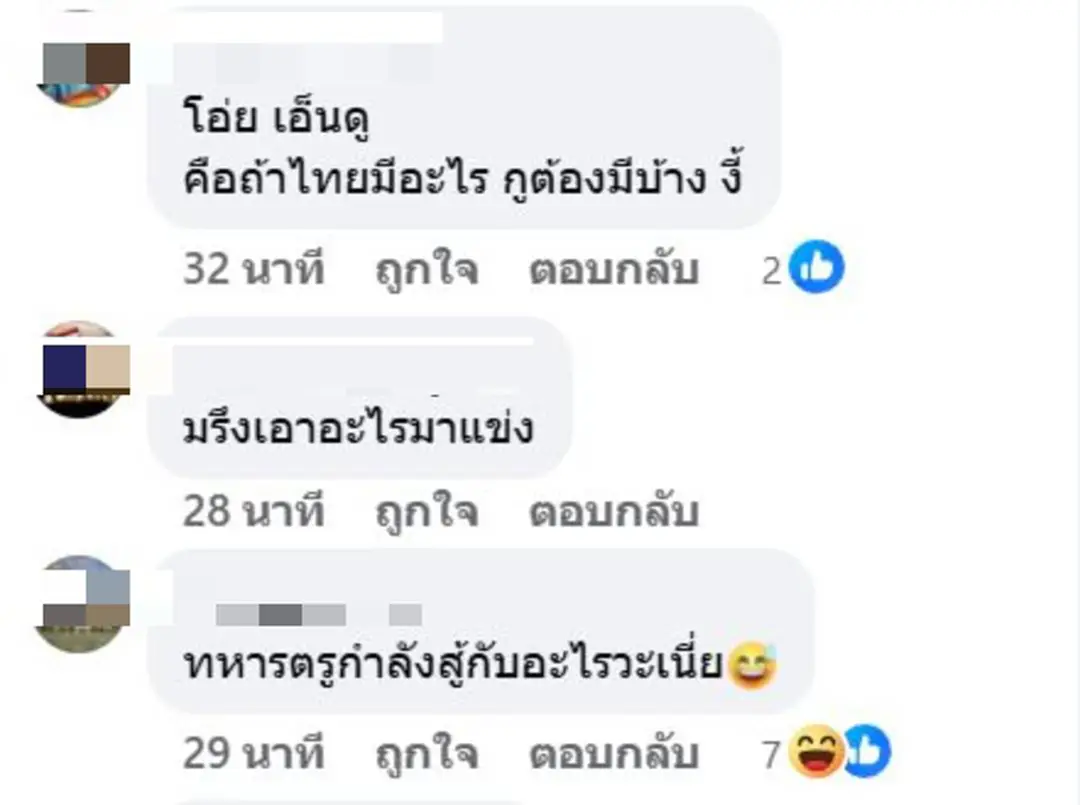This screenshot has height=805, width=1080.
Task: Reply to the comment posted 32 นาที ago
Action: click(613, 270)
